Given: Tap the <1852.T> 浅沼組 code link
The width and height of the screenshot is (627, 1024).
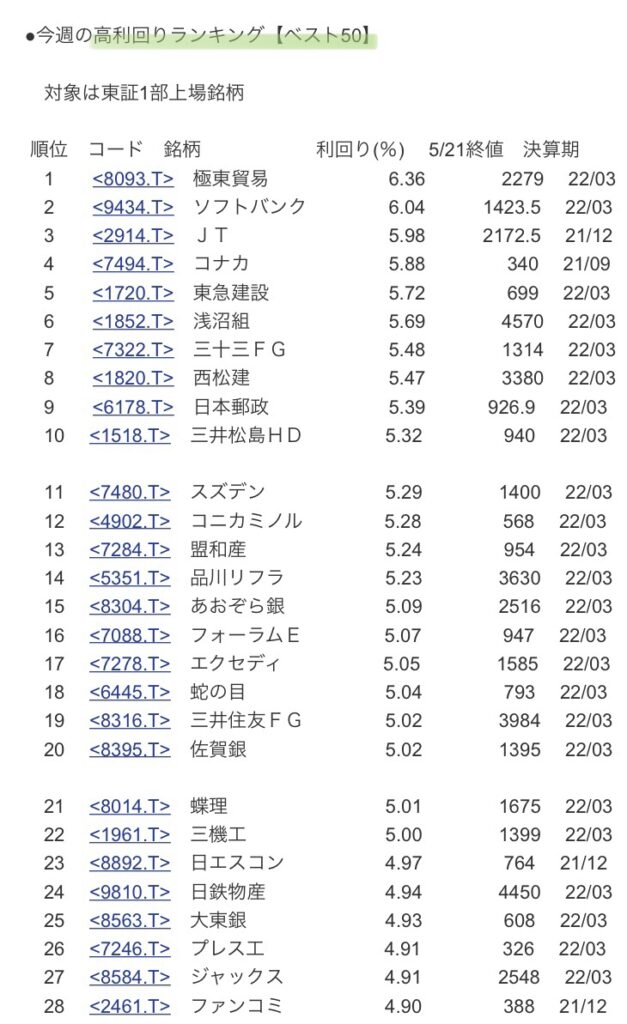Looking at the screenshot, I should point(133,321).
